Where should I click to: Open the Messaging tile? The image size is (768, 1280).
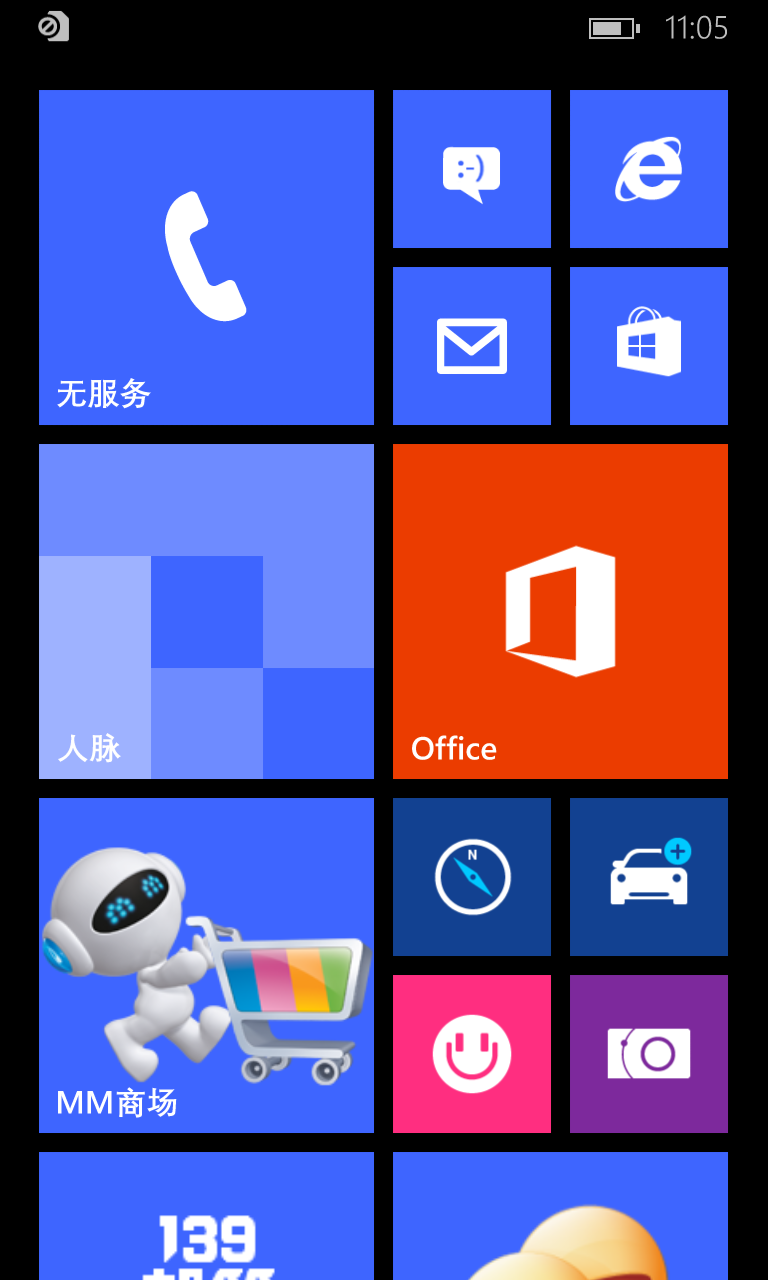[472, 169]
